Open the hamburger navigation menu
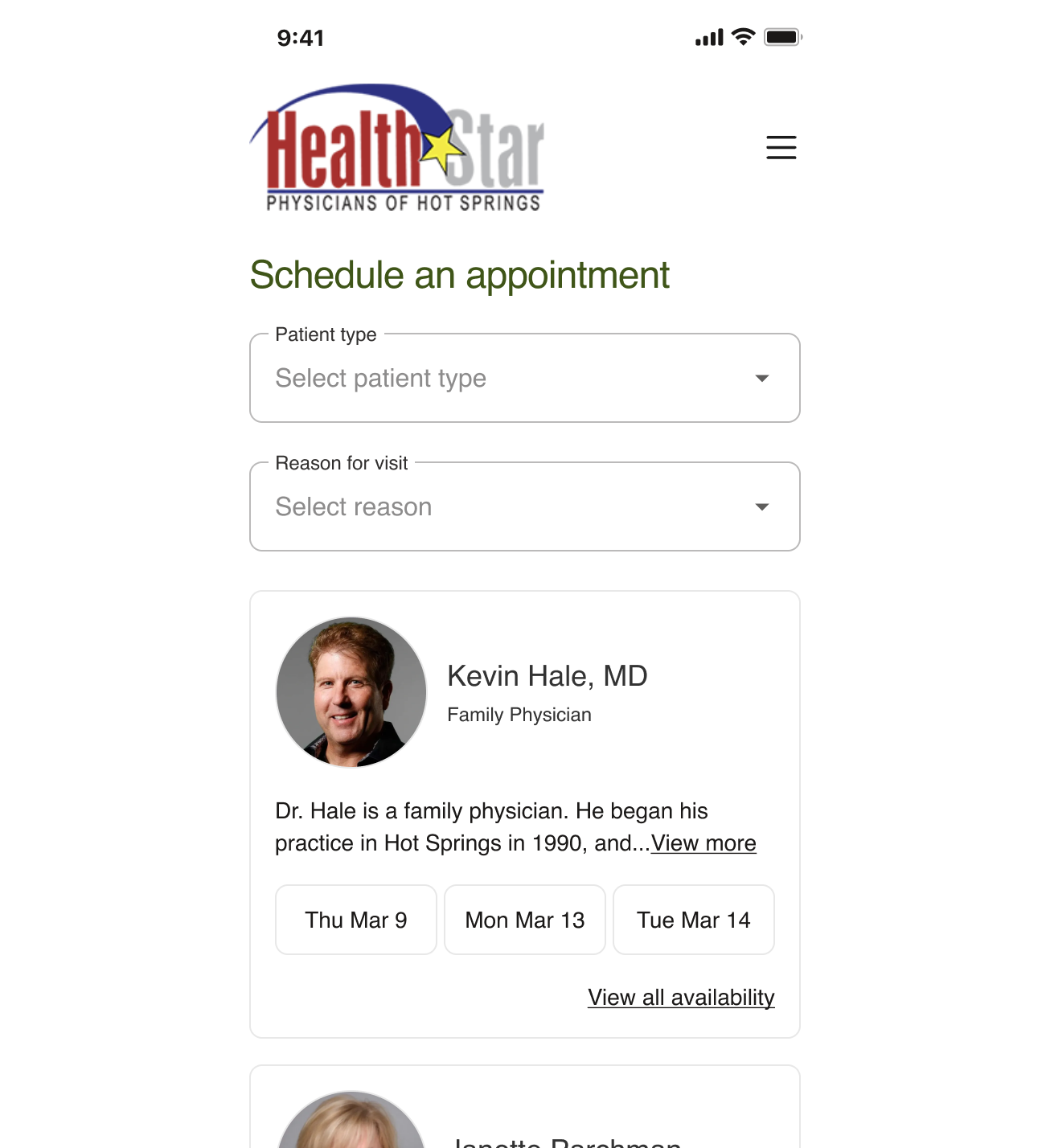1050x1148 pixels. pos(781,148)
